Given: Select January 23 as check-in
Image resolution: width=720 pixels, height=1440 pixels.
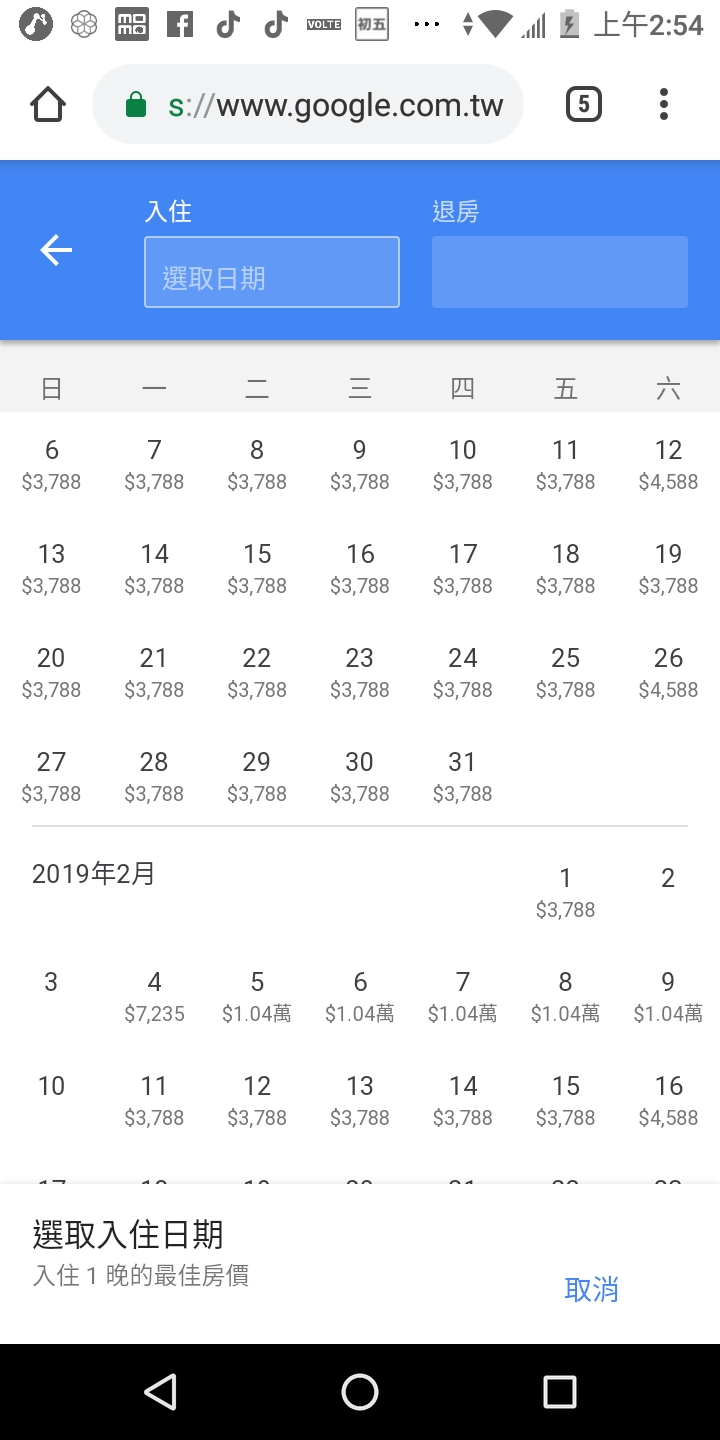Looking at the screenshot, I should (x=360, y=672).
